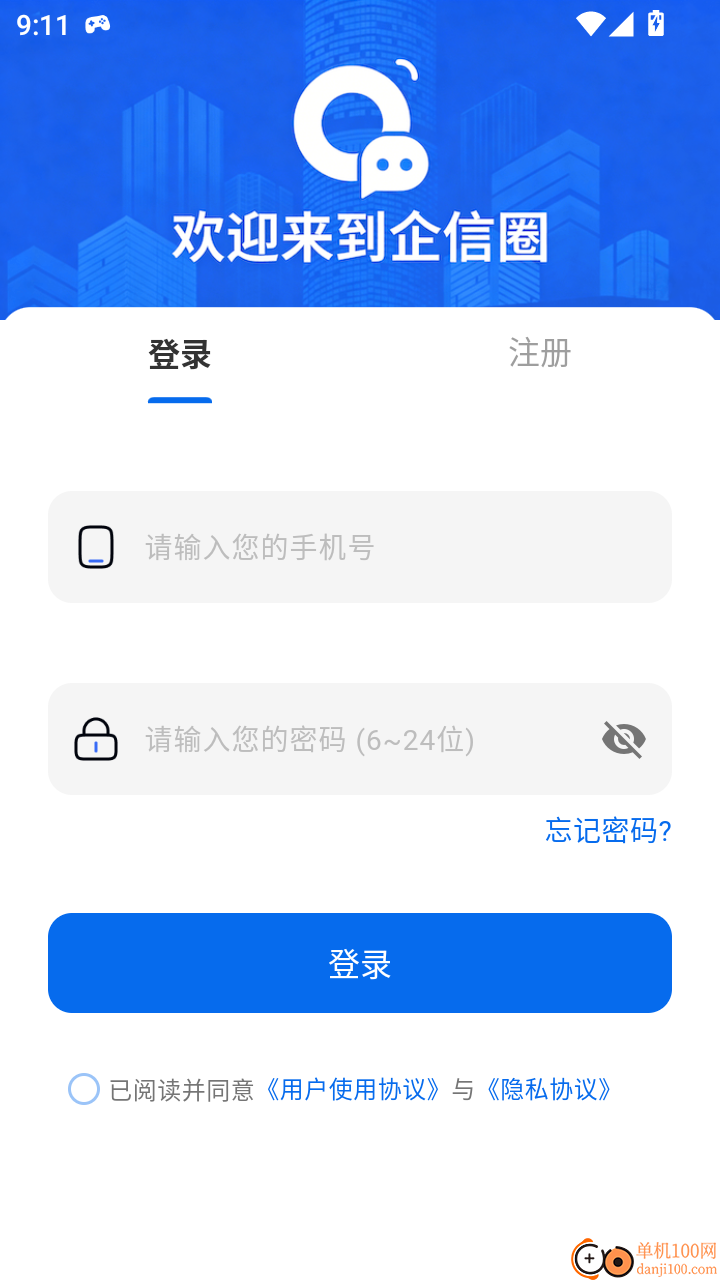
Task: Open the 隐私协议 privacy policy
Action: [x=548, y=1089]
